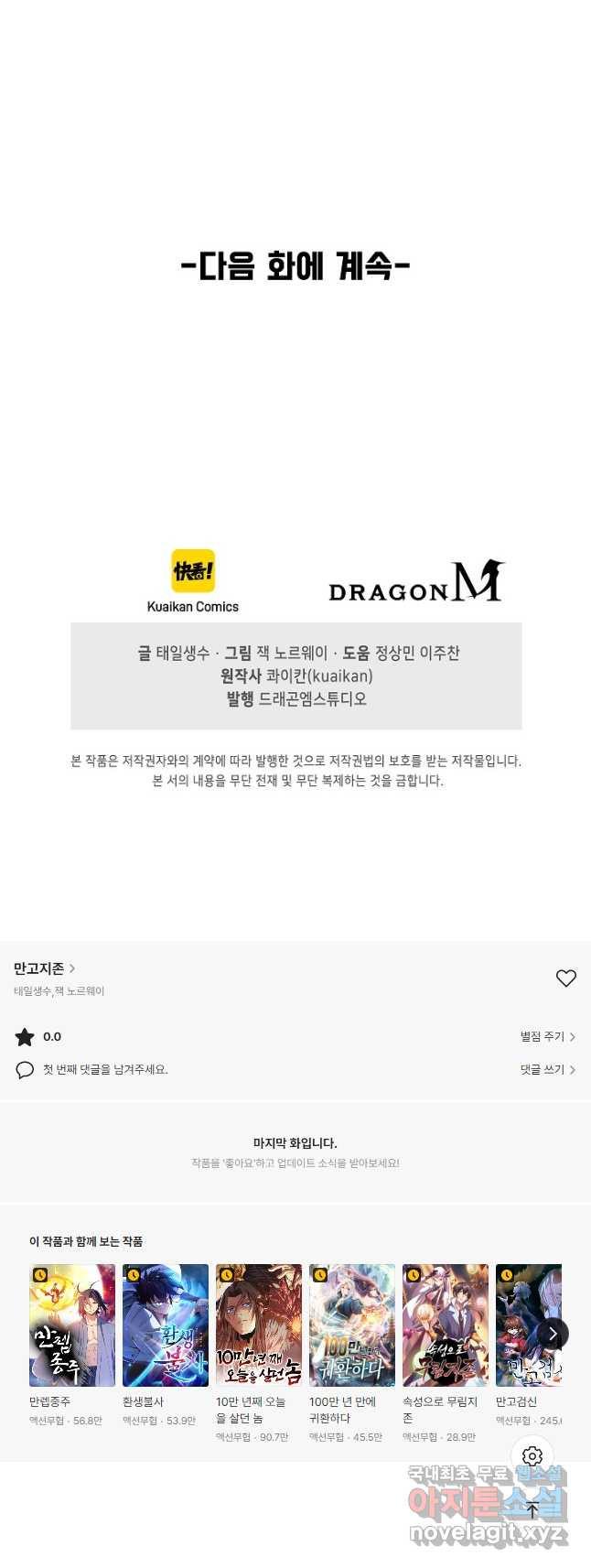Like this series with the heart icon
The image size is (591, 1568).
point(565,979)
